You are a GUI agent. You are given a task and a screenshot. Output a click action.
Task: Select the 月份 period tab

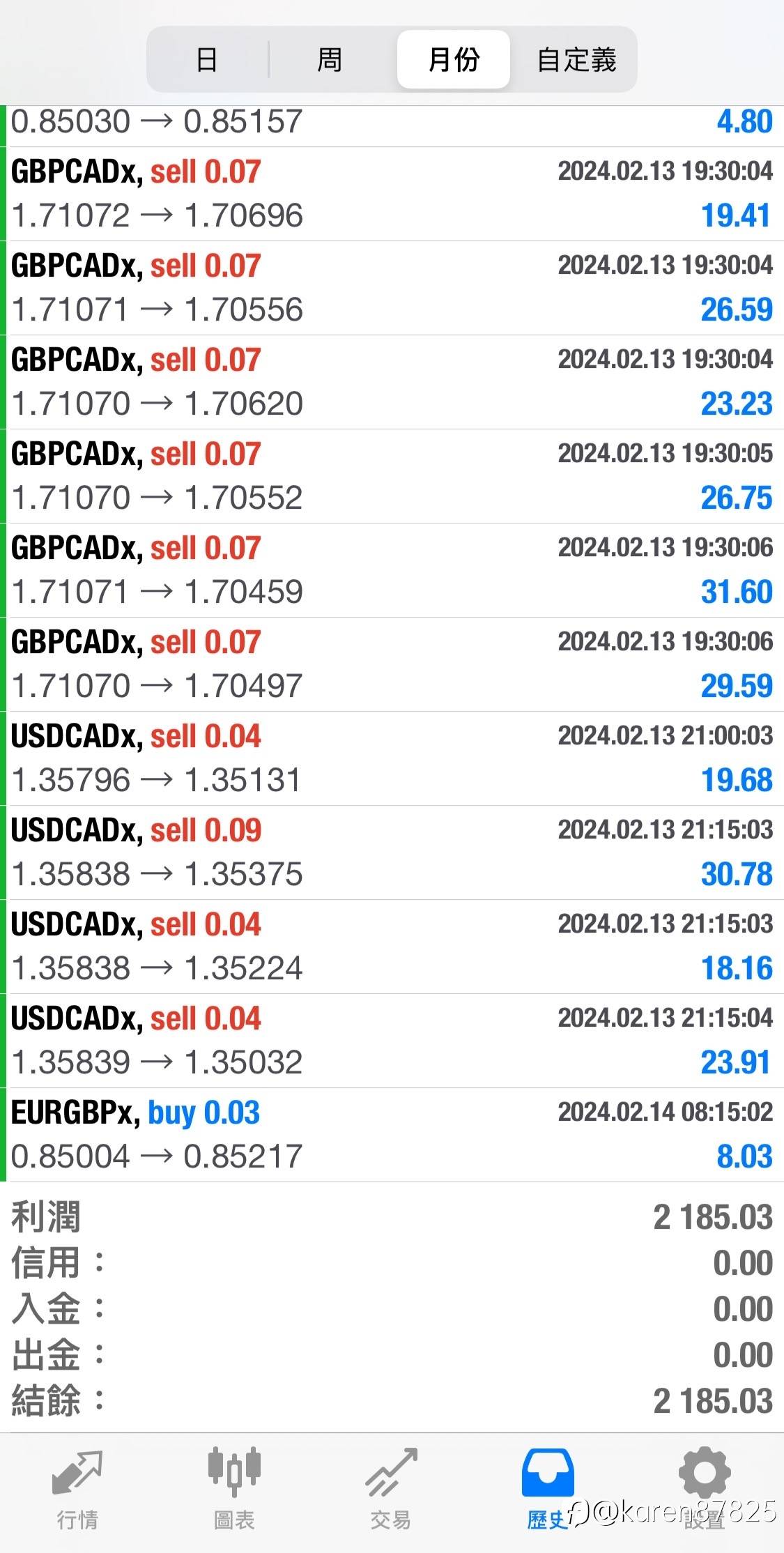(x=454, y=60)
